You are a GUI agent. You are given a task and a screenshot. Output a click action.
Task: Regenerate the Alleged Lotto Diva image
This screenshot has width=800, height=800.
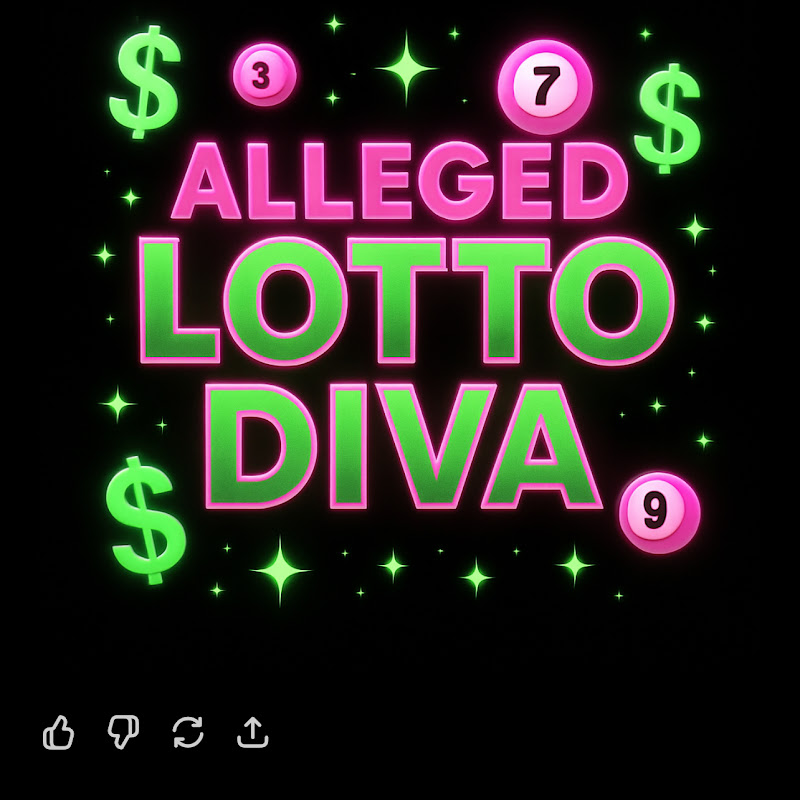tap(188, 732)
